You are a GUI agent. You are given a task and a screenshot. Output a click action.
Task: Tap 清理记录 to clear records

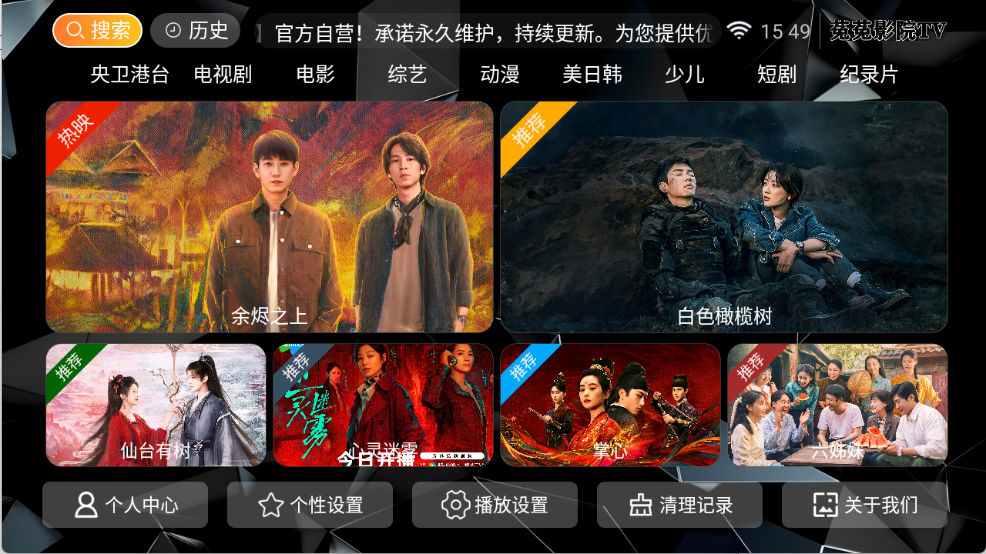click(680, 505)
